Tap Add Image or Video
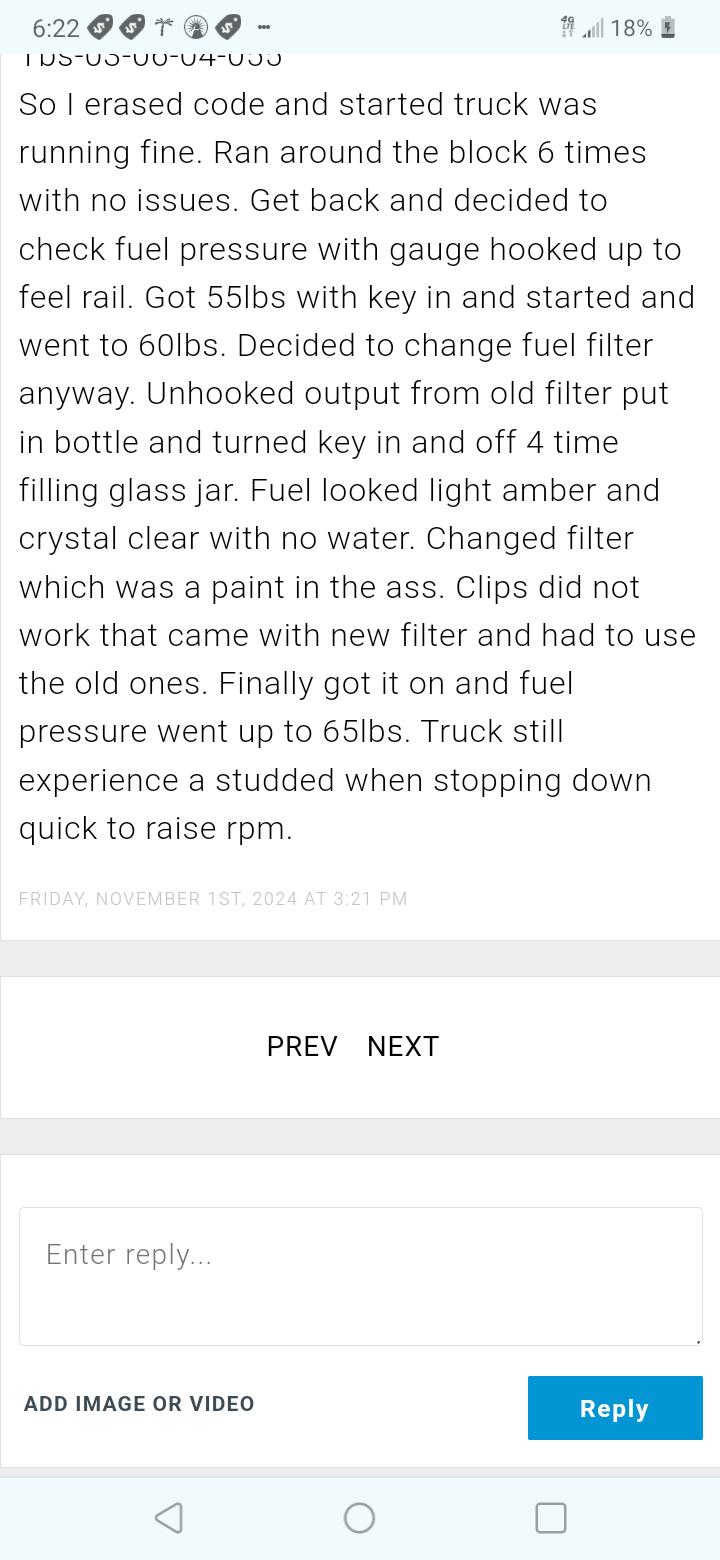 pos(139,1404)
